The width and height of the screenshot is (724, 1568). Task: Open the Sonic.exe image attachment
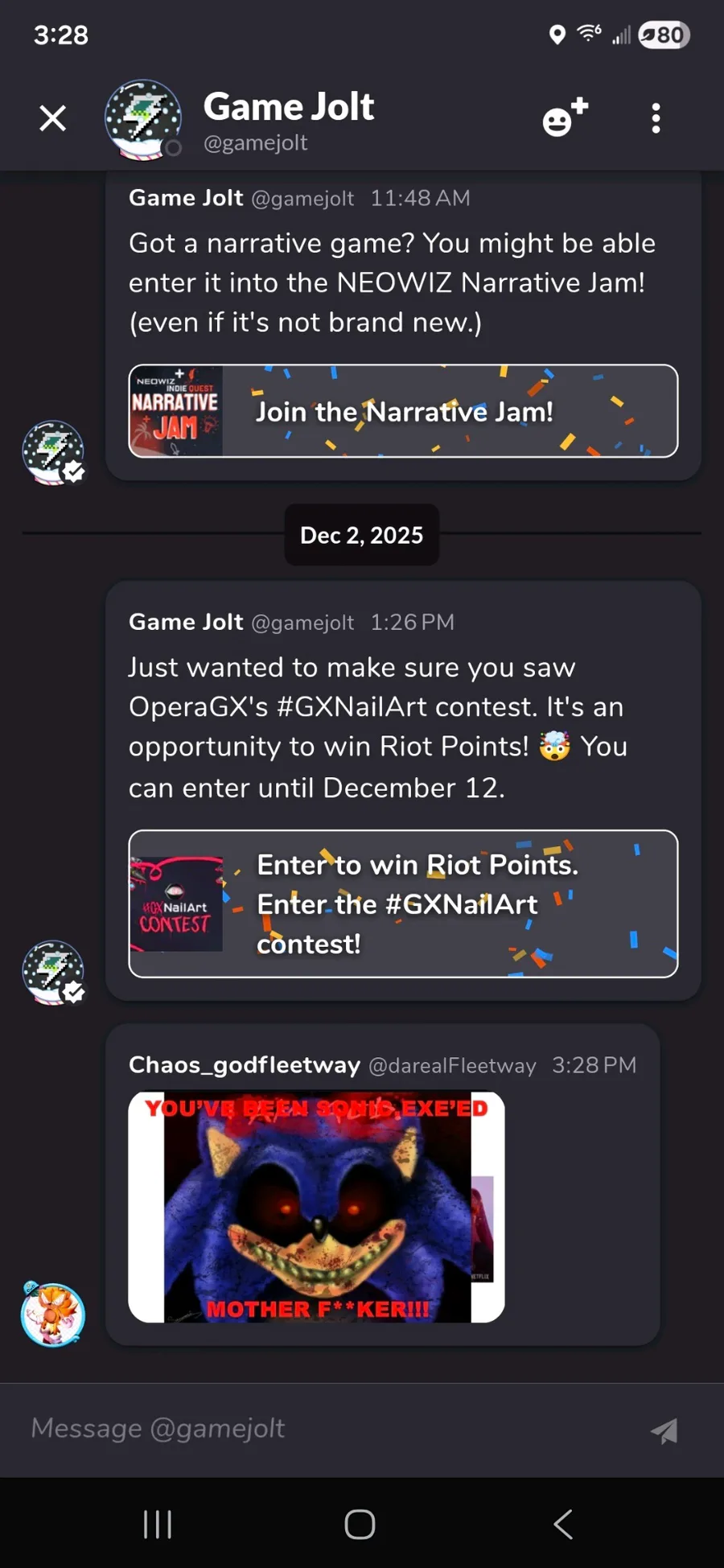[316, 1207]
